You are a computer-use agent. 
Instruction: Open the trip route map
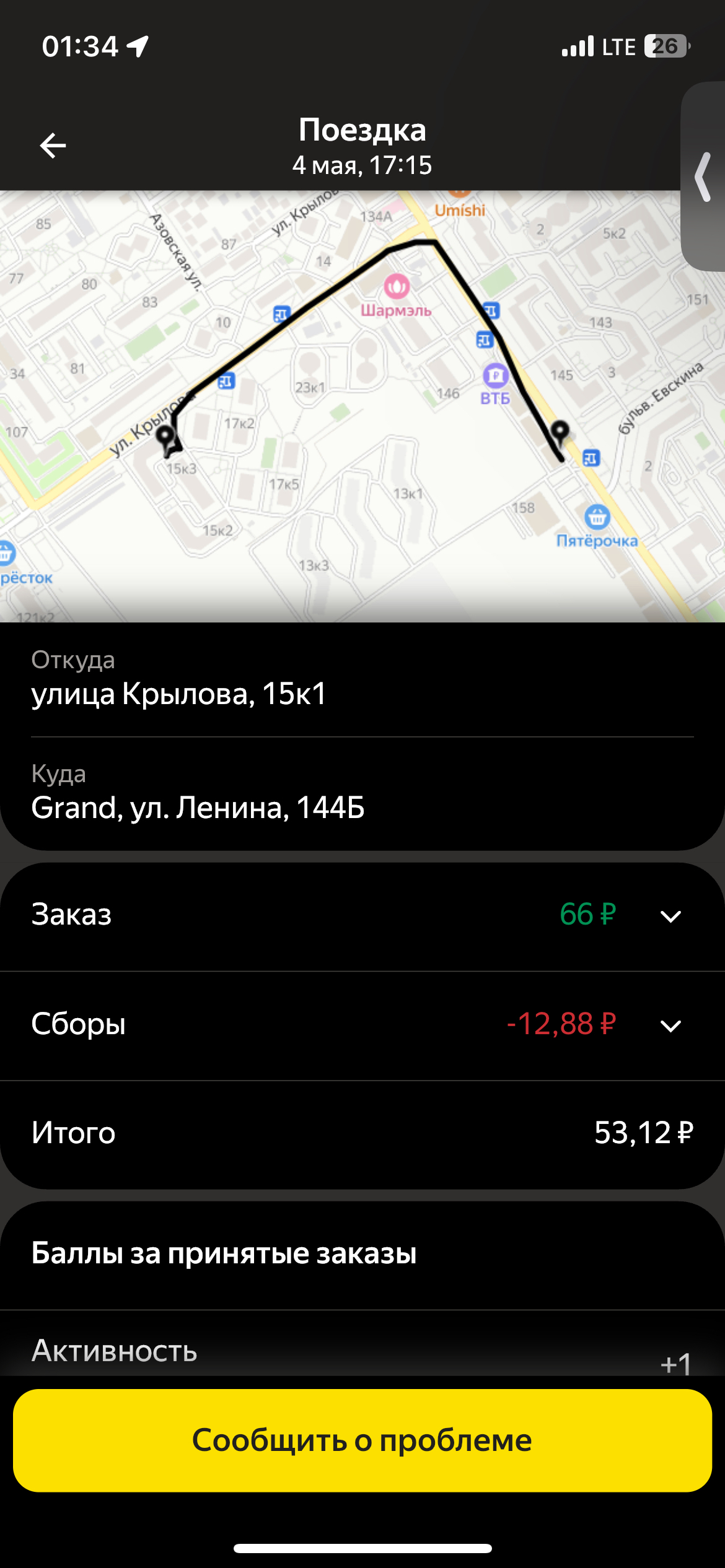[362, 406]
